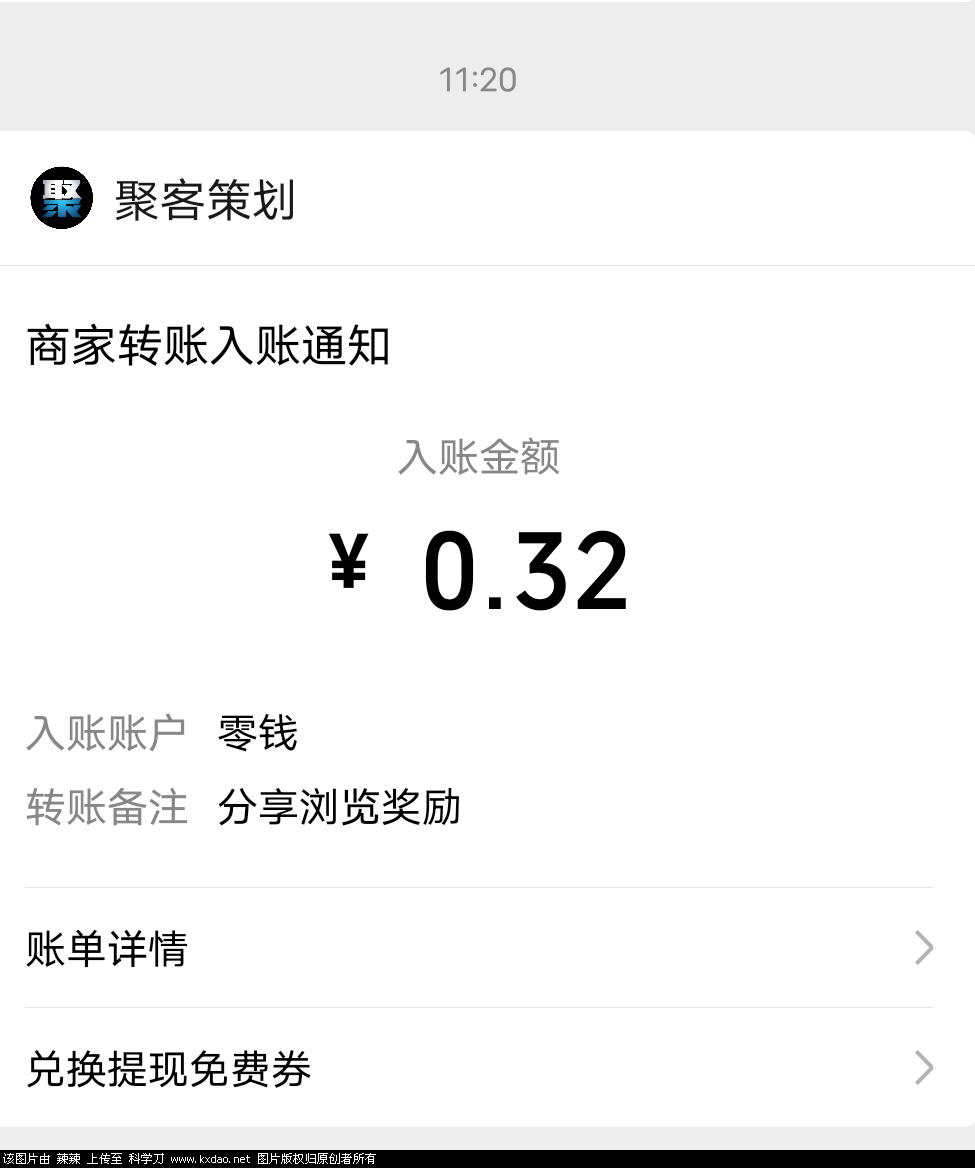Expand the 兑换提现免费券 row

tap(480, 1068)
